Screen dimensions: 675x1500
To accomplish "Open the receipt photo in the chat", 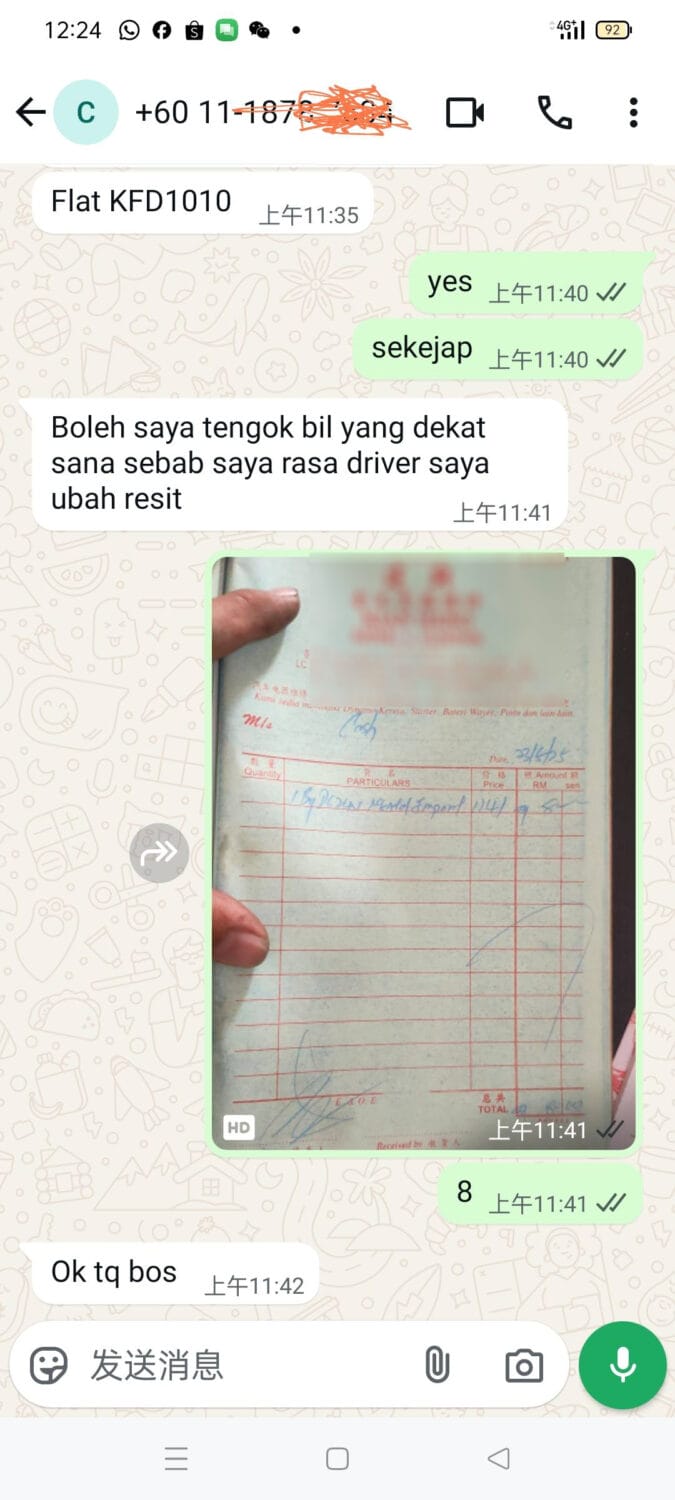I will 424,850.
